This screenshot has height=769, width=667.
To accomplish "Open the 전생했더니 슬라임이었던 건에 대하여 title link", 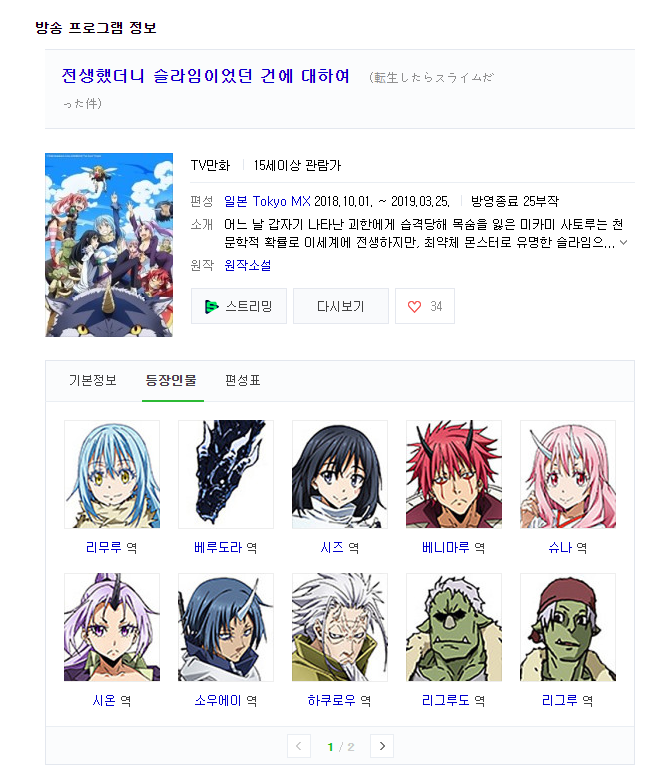I will (205, 76).
